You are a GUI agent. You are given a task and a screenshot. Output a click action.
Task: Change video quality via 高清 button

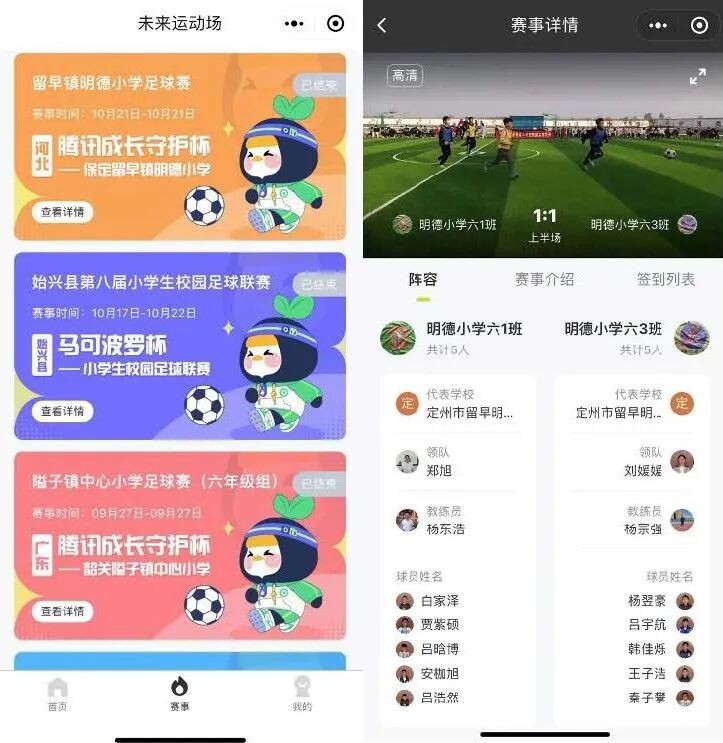click(x=405, y=76)
